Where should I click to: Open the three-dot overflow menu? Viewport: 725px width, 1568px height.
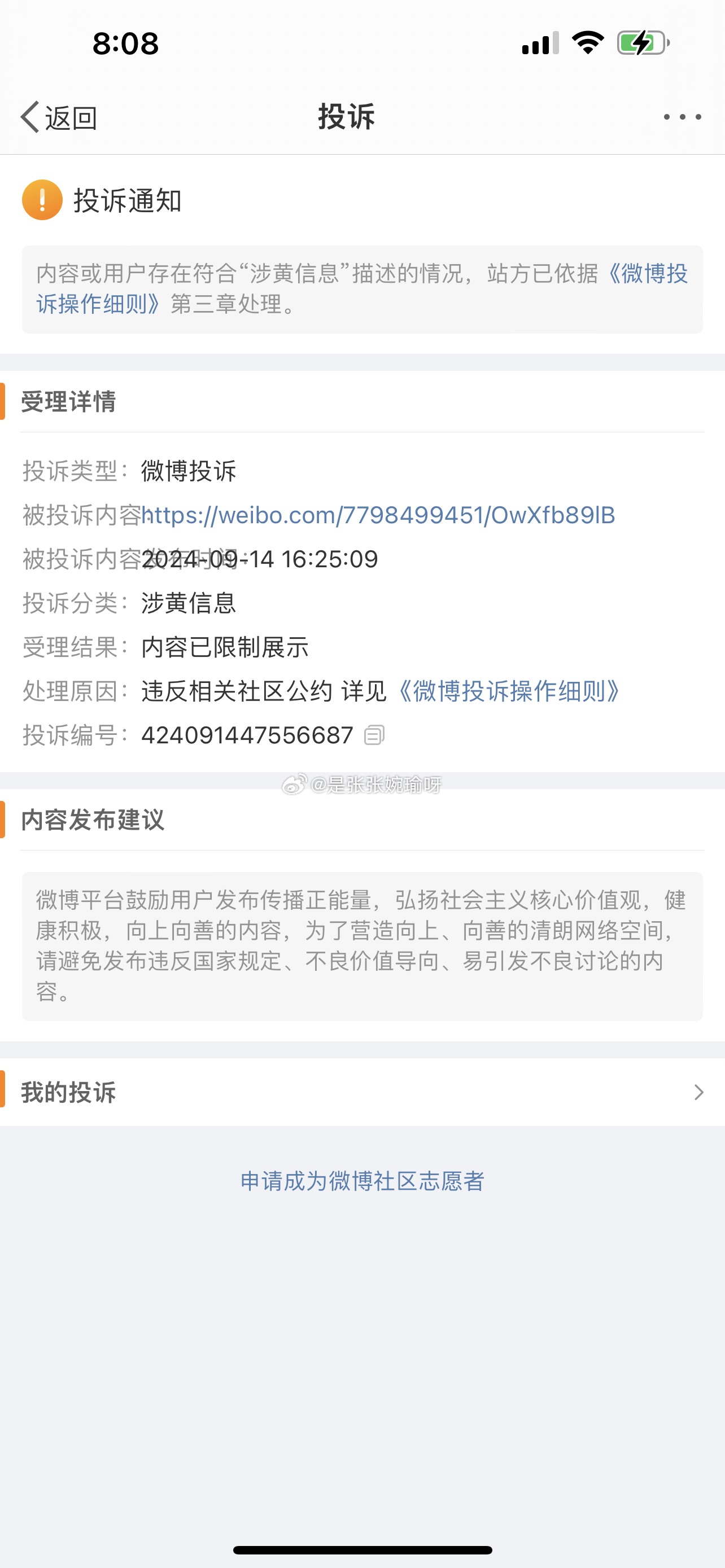(x=682, y=117)
